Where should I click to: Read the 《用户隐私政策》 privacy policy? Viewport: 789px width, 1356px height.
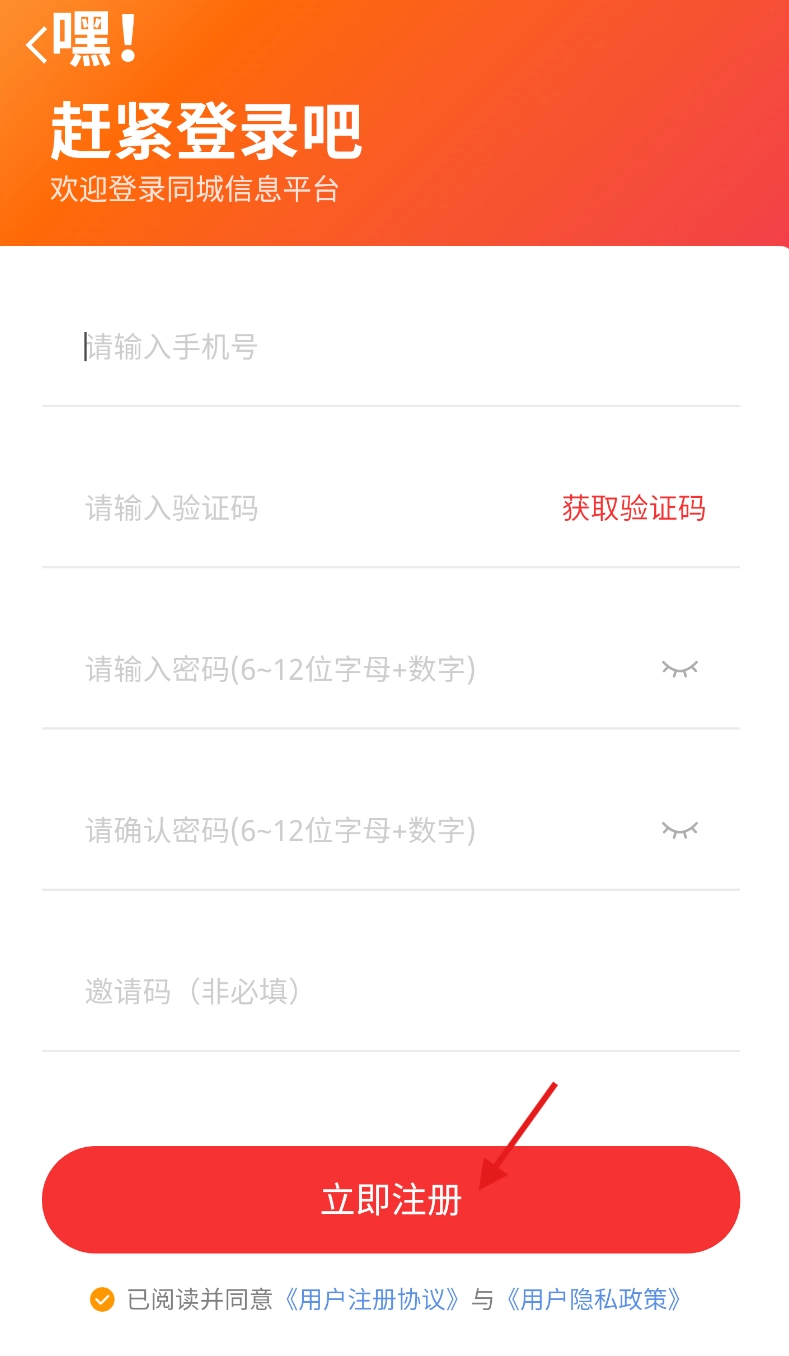594,1299
